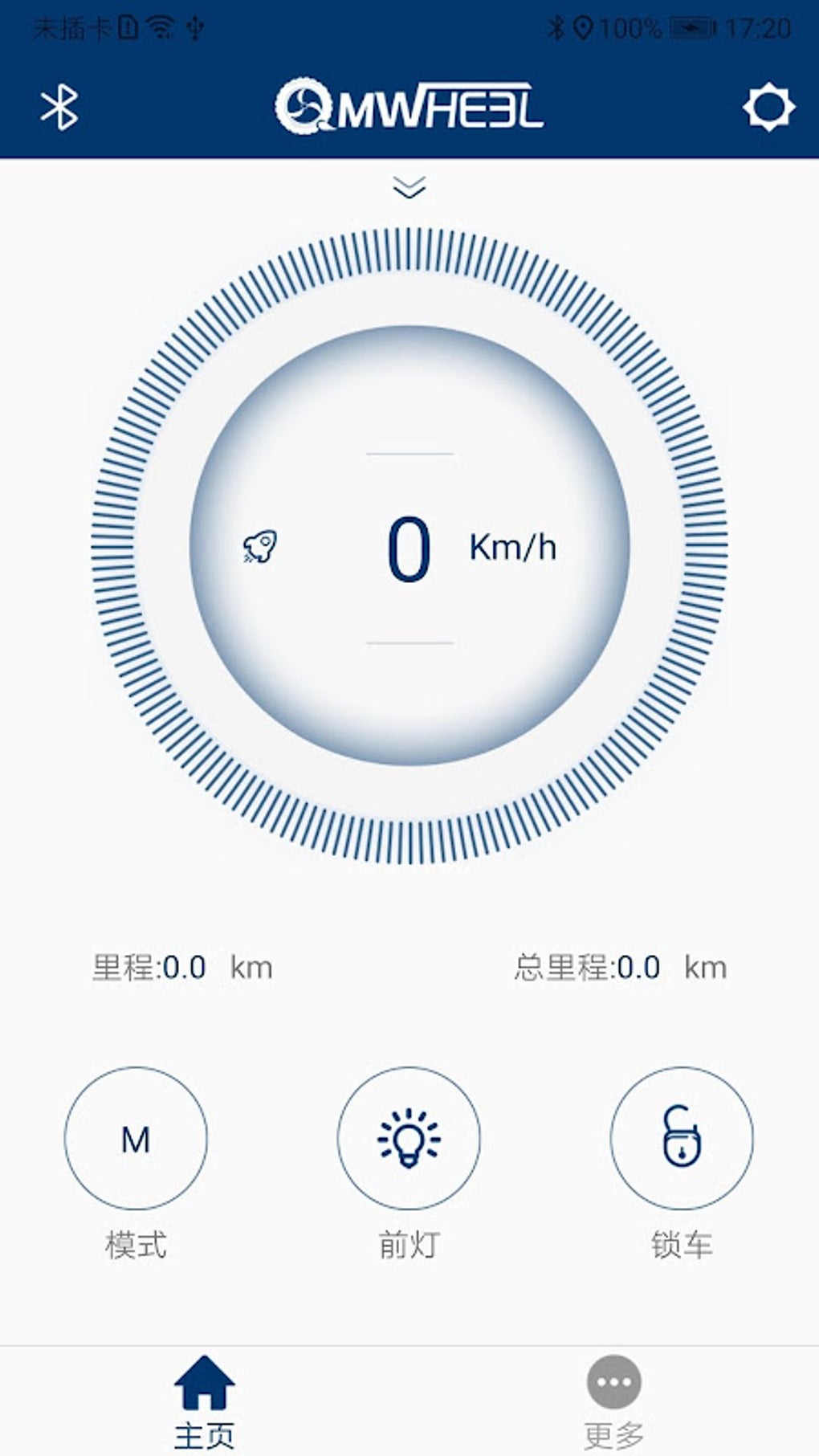Switch to the 主页 home tab

(205, 1400)
